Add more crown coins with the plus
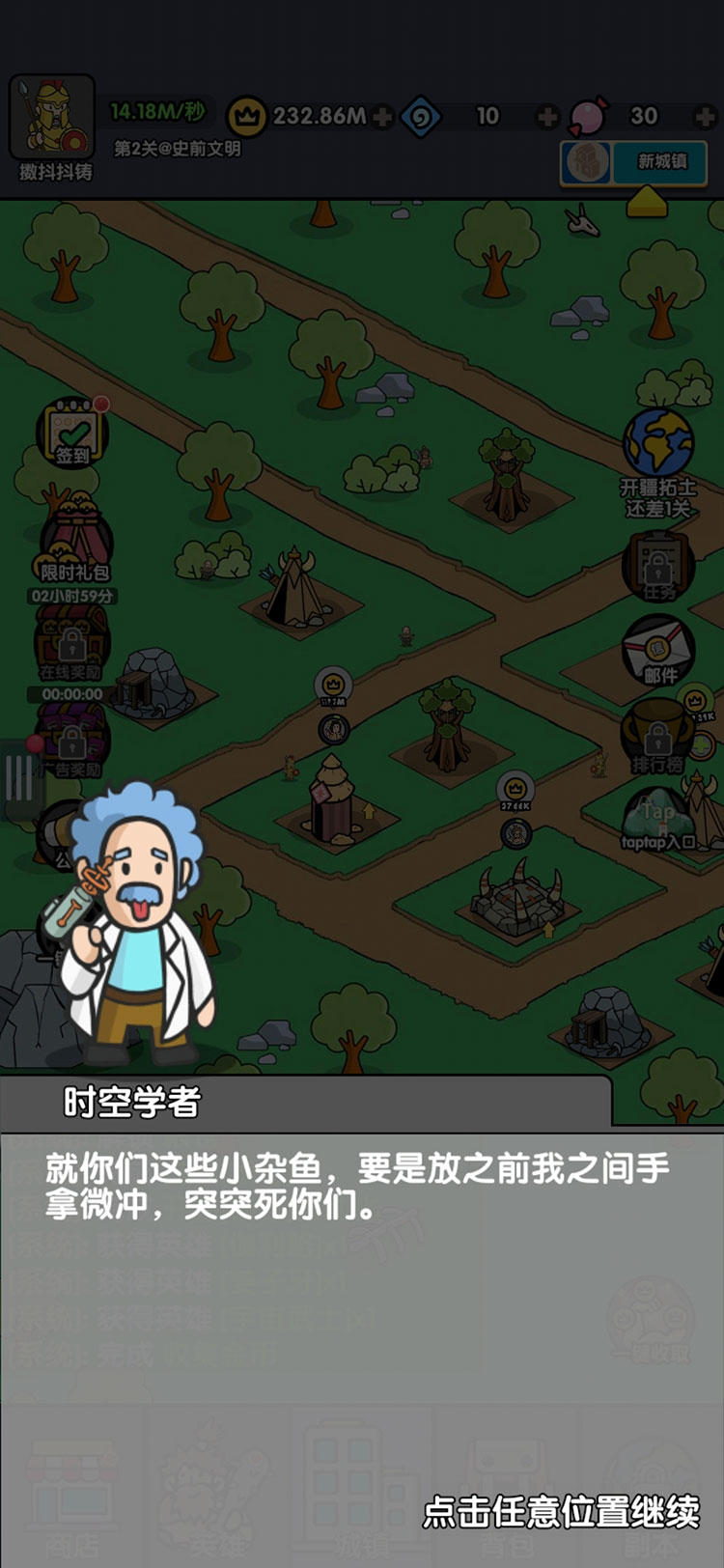 pyautogui.click(x=383, y=117)
